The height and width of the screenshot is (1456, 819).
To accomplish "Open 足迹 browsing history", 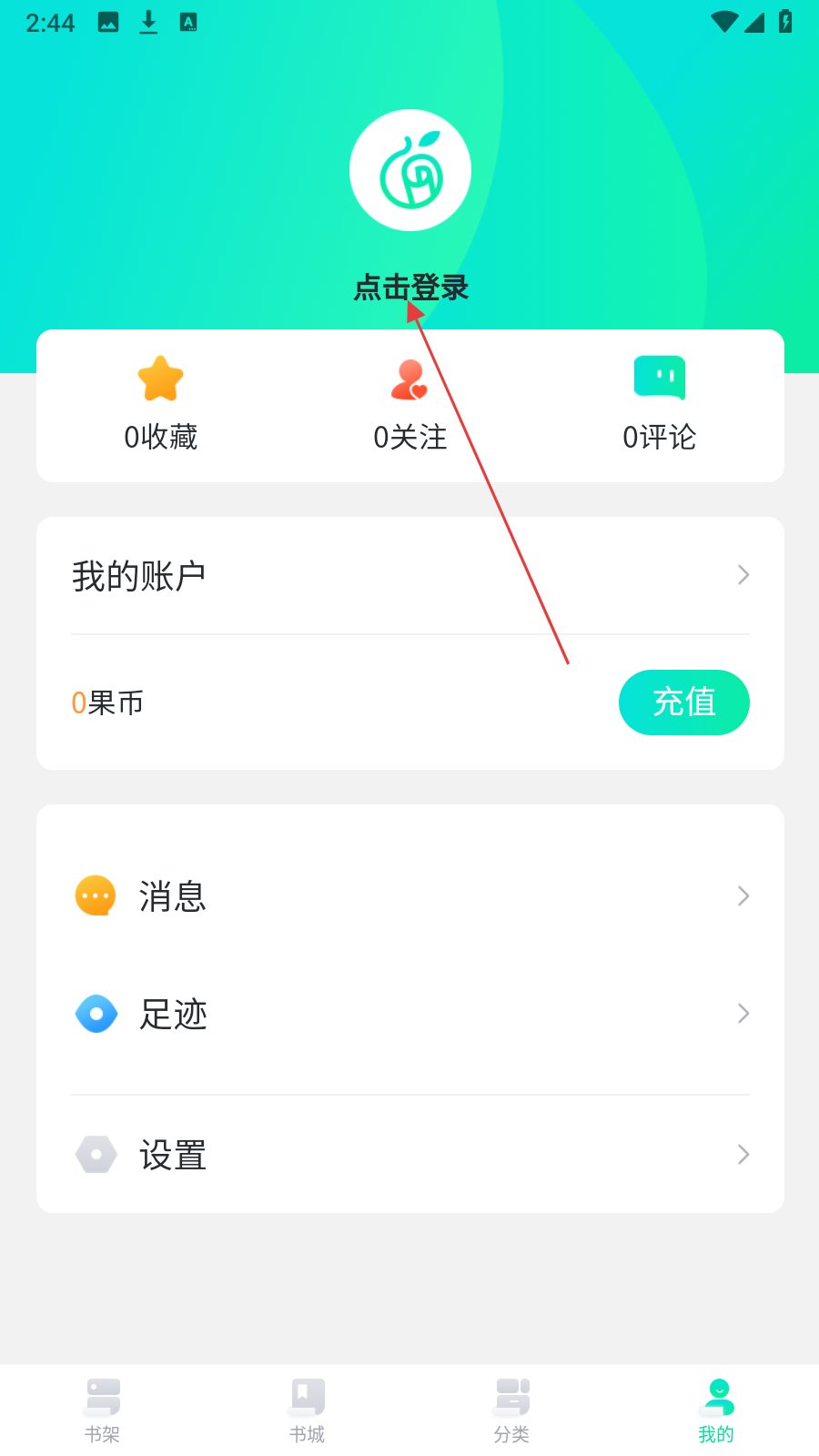I will 410,1014.
